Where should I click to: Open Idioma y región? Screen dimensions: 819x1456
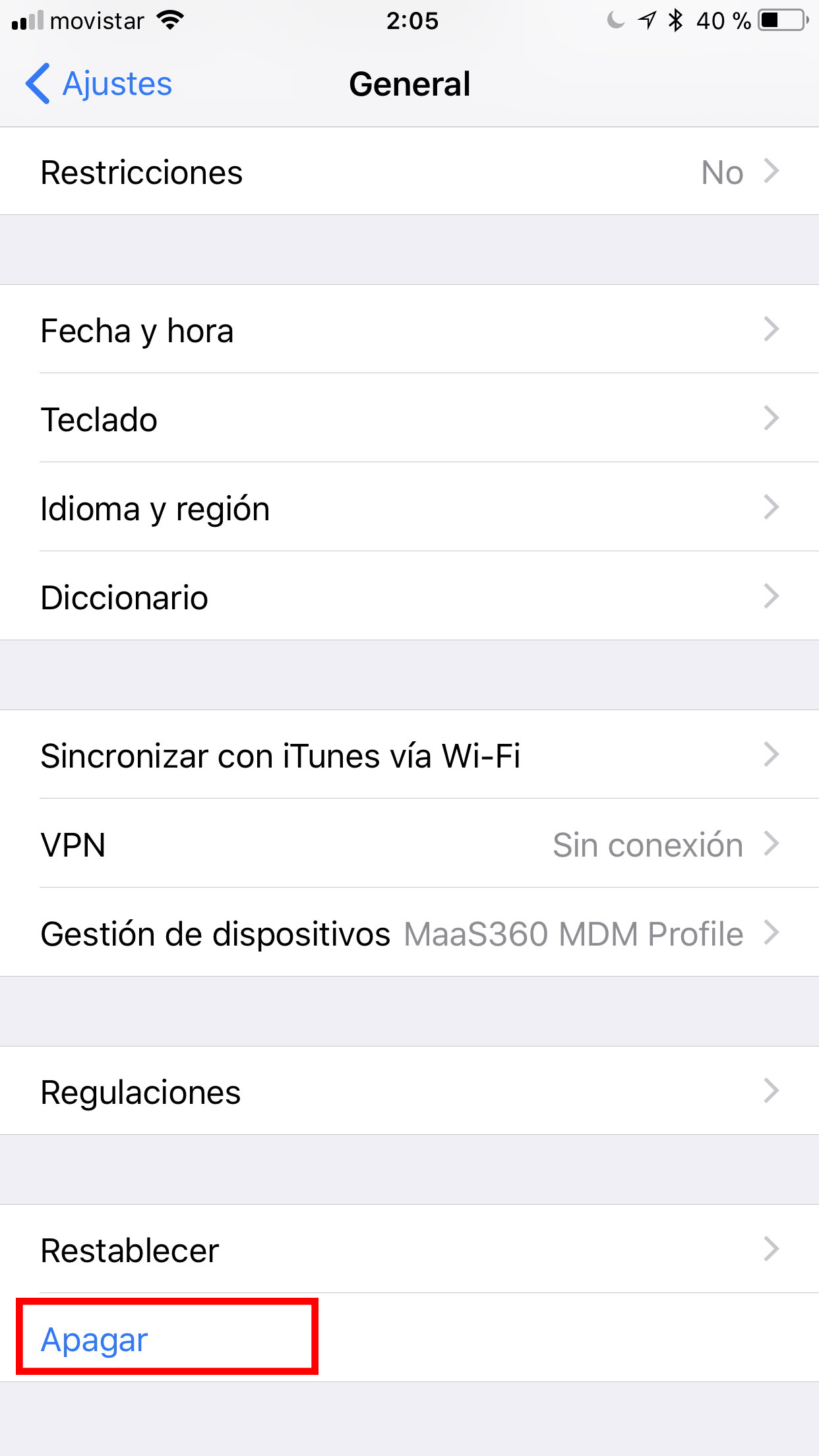pyautogui.click(x=409, y=507)
